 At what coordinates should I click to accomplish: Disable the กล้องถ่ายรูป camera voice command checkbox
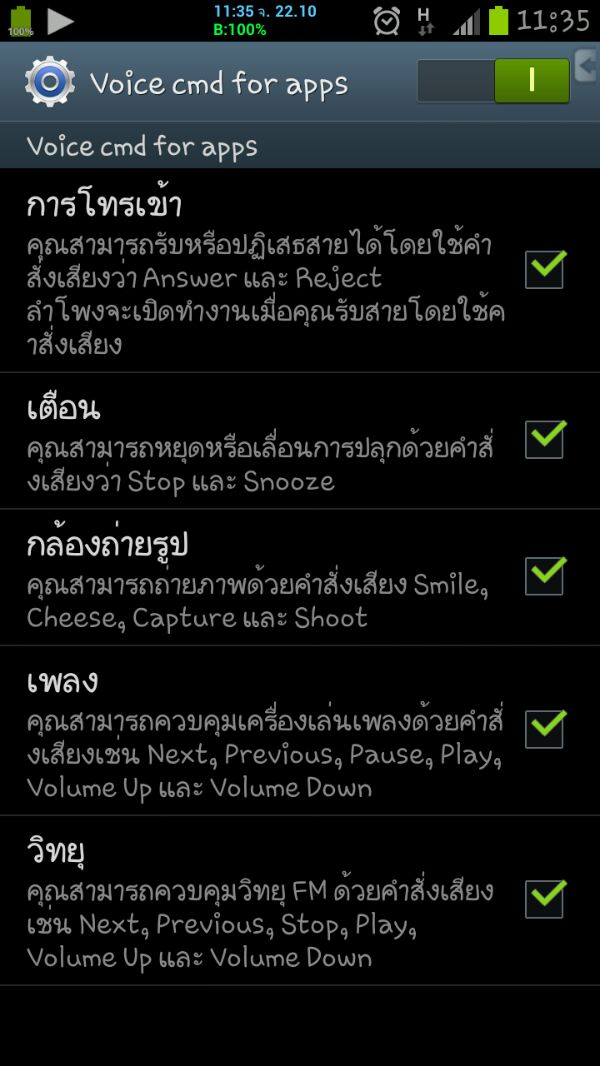[x=545, y=577]
